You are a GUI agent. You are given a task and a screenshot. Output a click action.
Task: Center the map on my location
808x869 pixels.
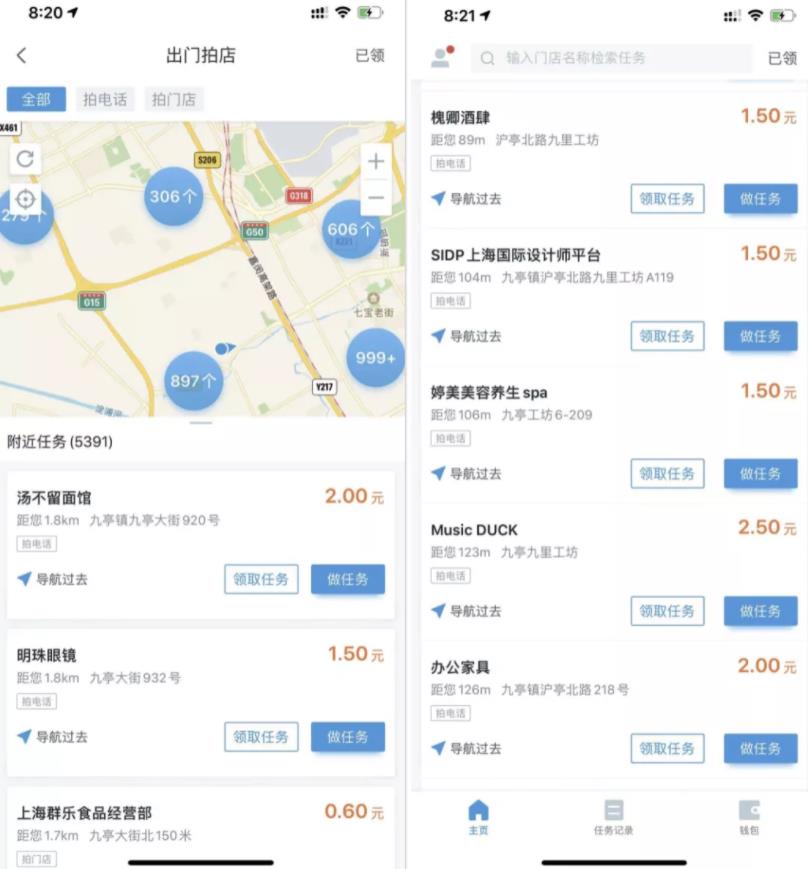coord(26,199)
